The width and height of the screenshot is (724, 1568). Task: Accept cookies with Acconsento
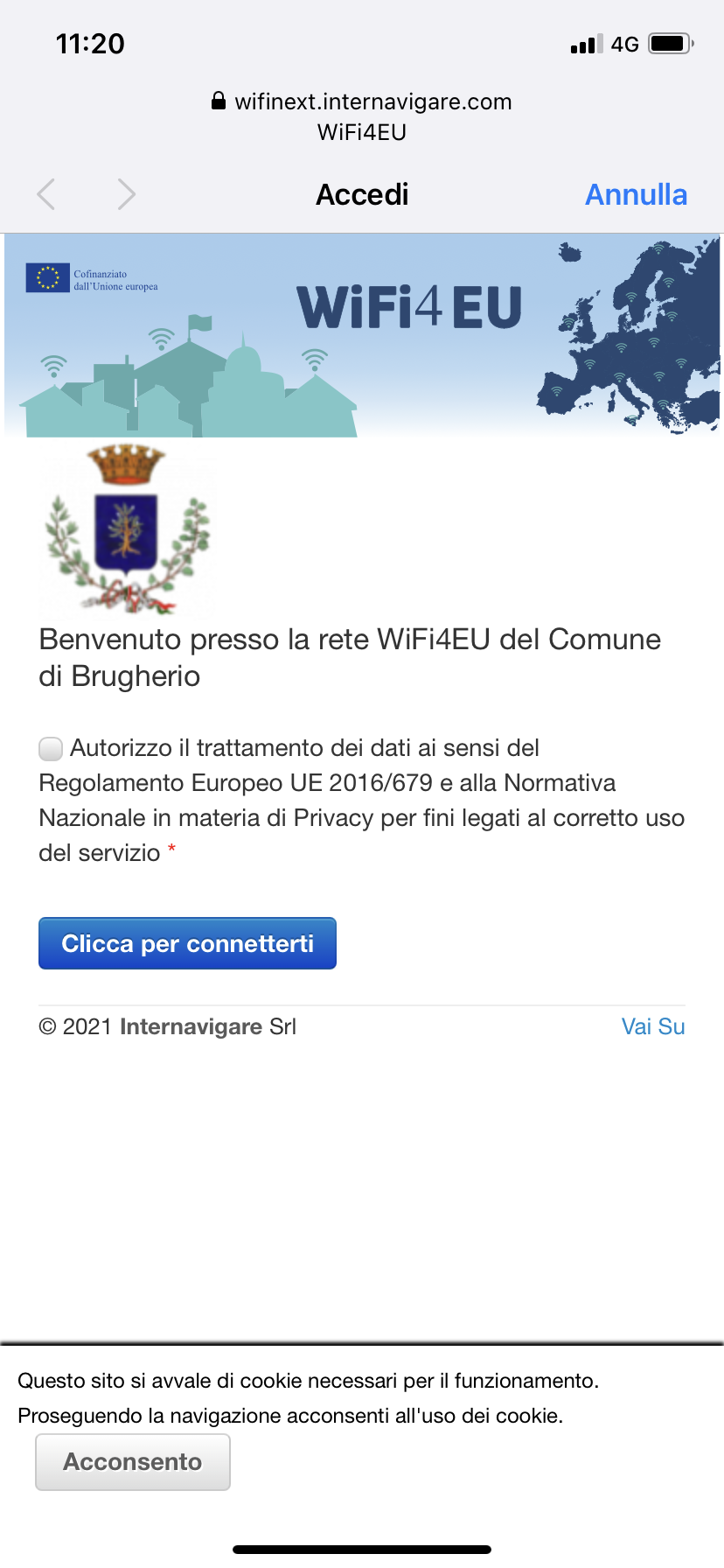point(133,1462)
